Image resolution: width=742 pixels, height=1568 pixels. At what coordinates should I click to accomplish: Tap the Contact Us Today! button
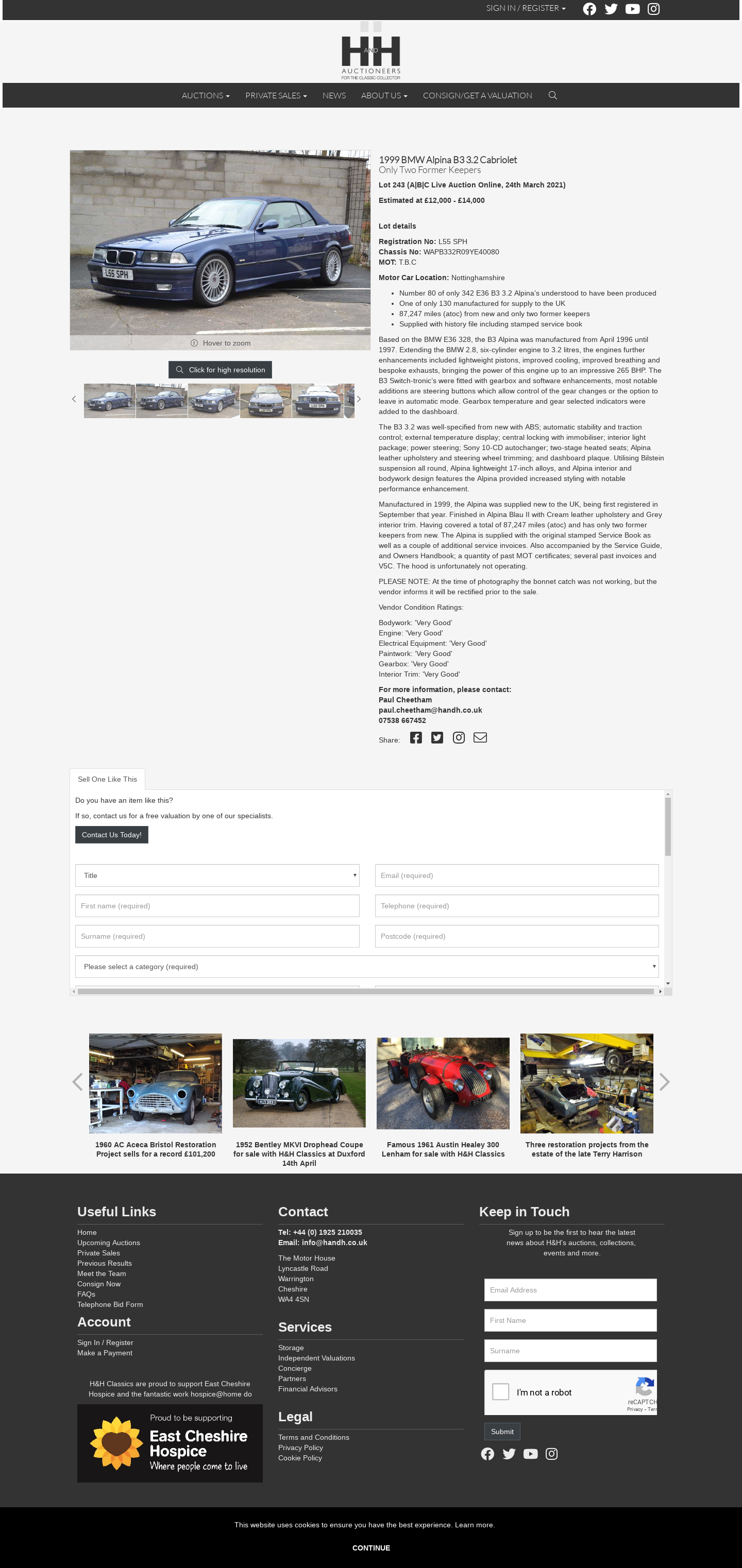click(111, 835)
